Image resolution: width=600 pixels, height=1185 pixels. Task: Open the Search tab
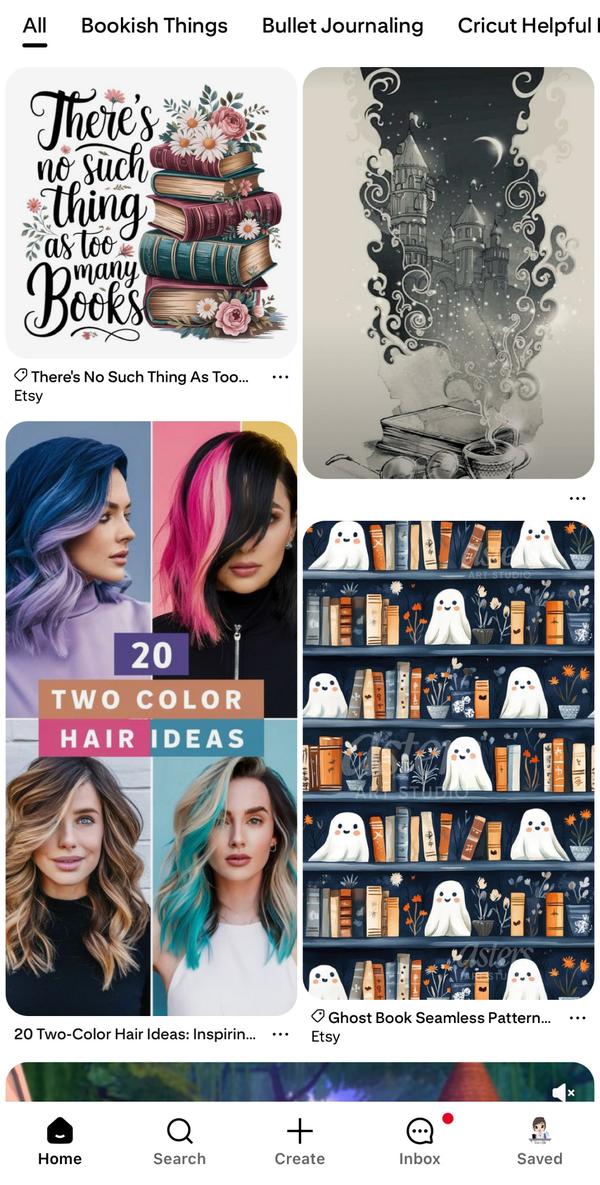180,1142
